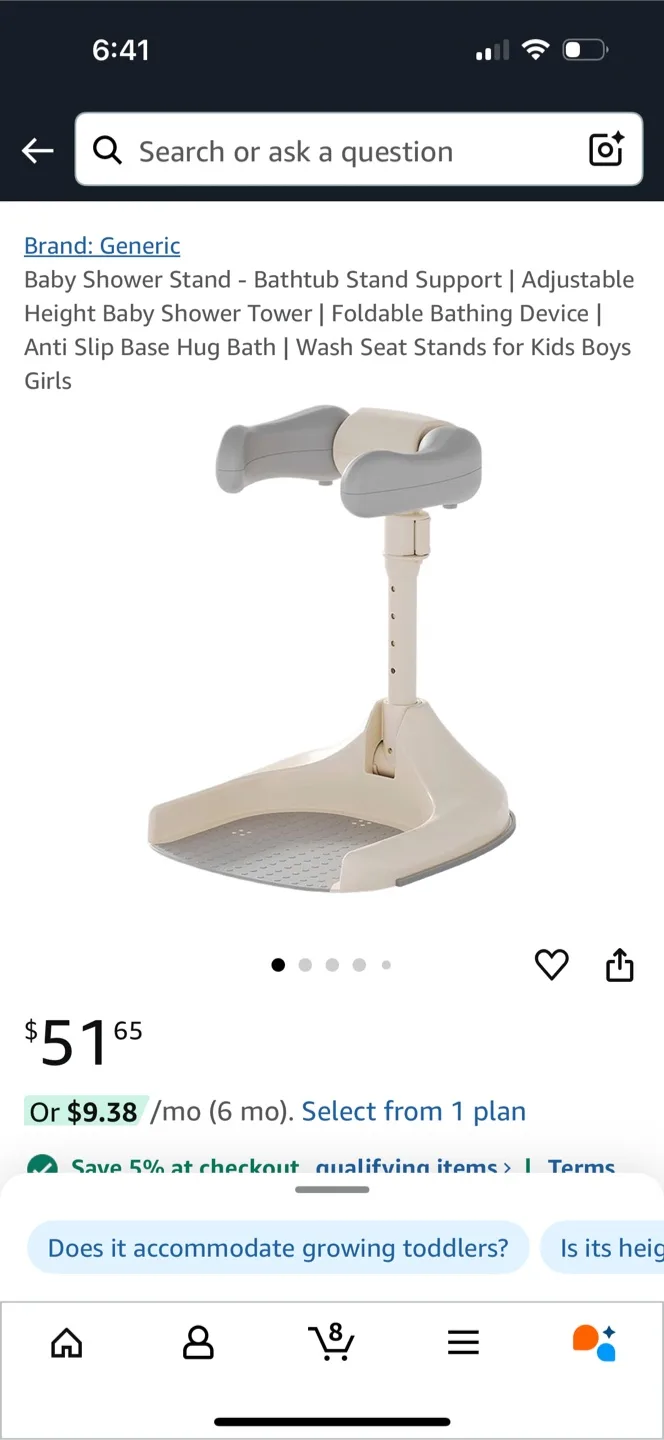
Task: Add this product to your wish list
Action: [551, 965]
